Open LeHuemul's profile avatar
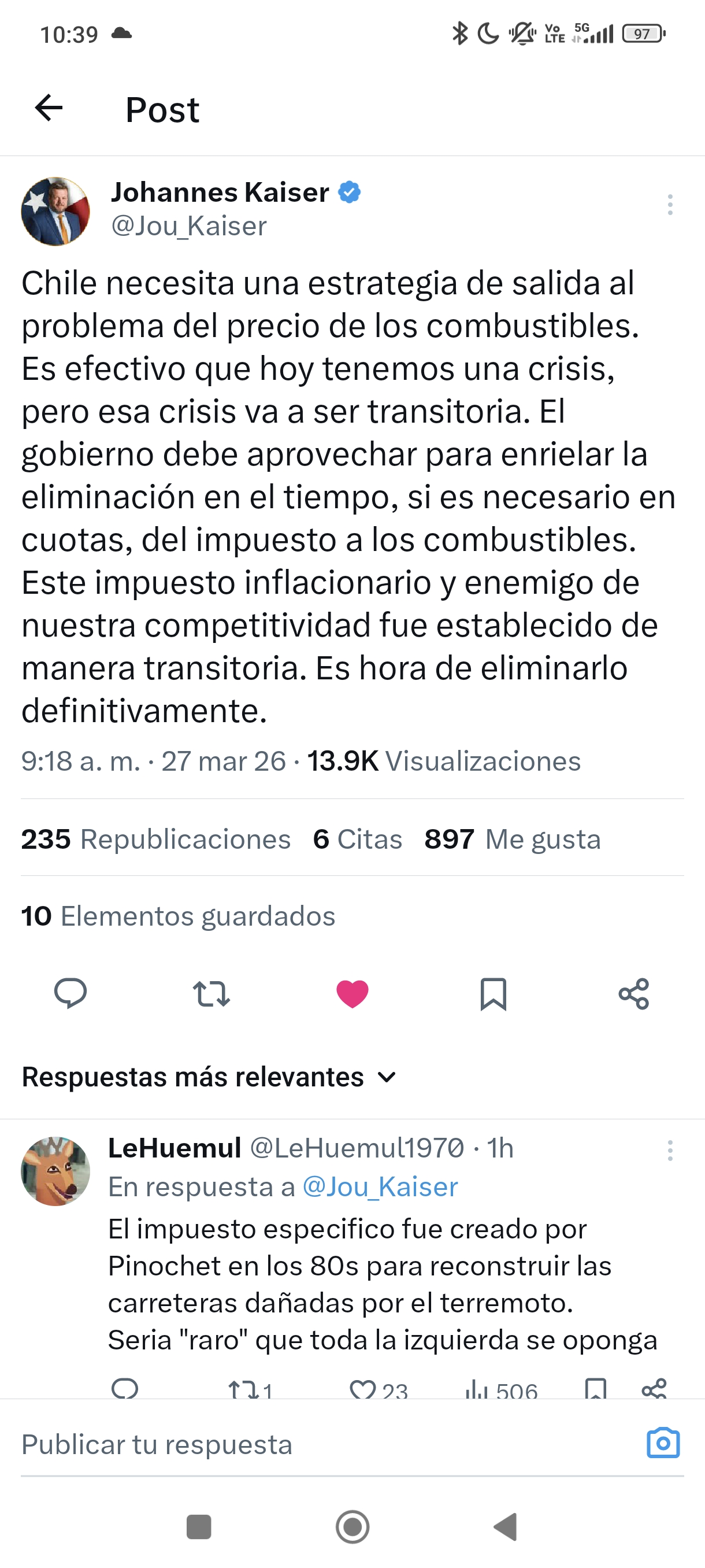The width and height of the screenshot is (705, 1568). point(55,1171)
